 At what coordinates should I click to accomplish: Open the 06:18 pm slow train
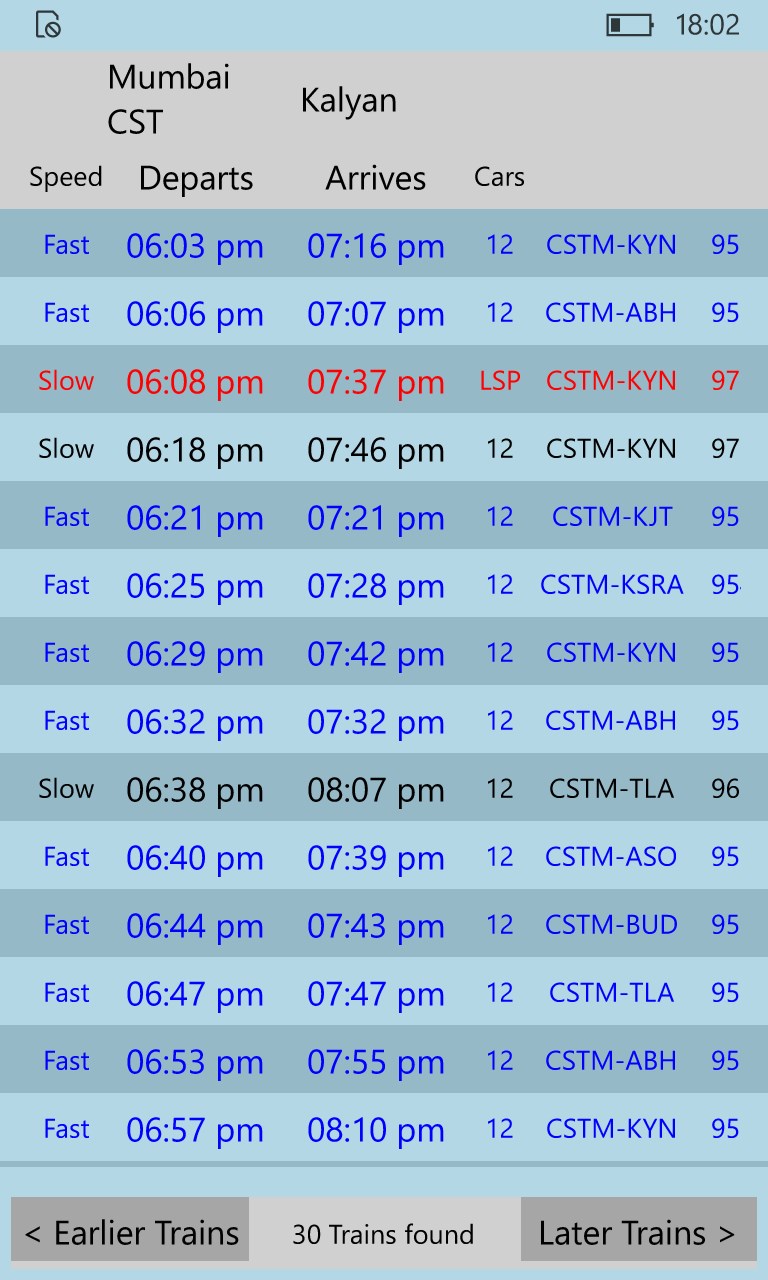(384, 449)
